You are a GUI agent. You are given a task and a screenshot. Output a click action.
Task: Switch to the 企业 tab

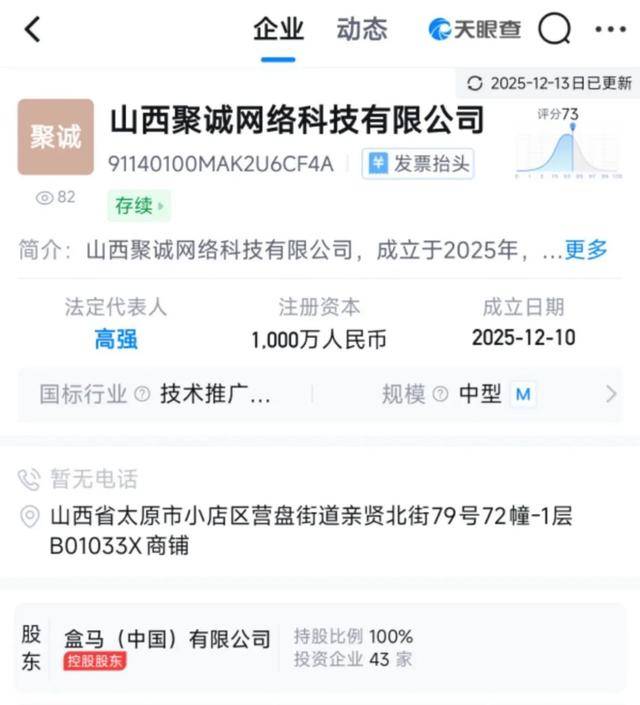coord(278,30)
